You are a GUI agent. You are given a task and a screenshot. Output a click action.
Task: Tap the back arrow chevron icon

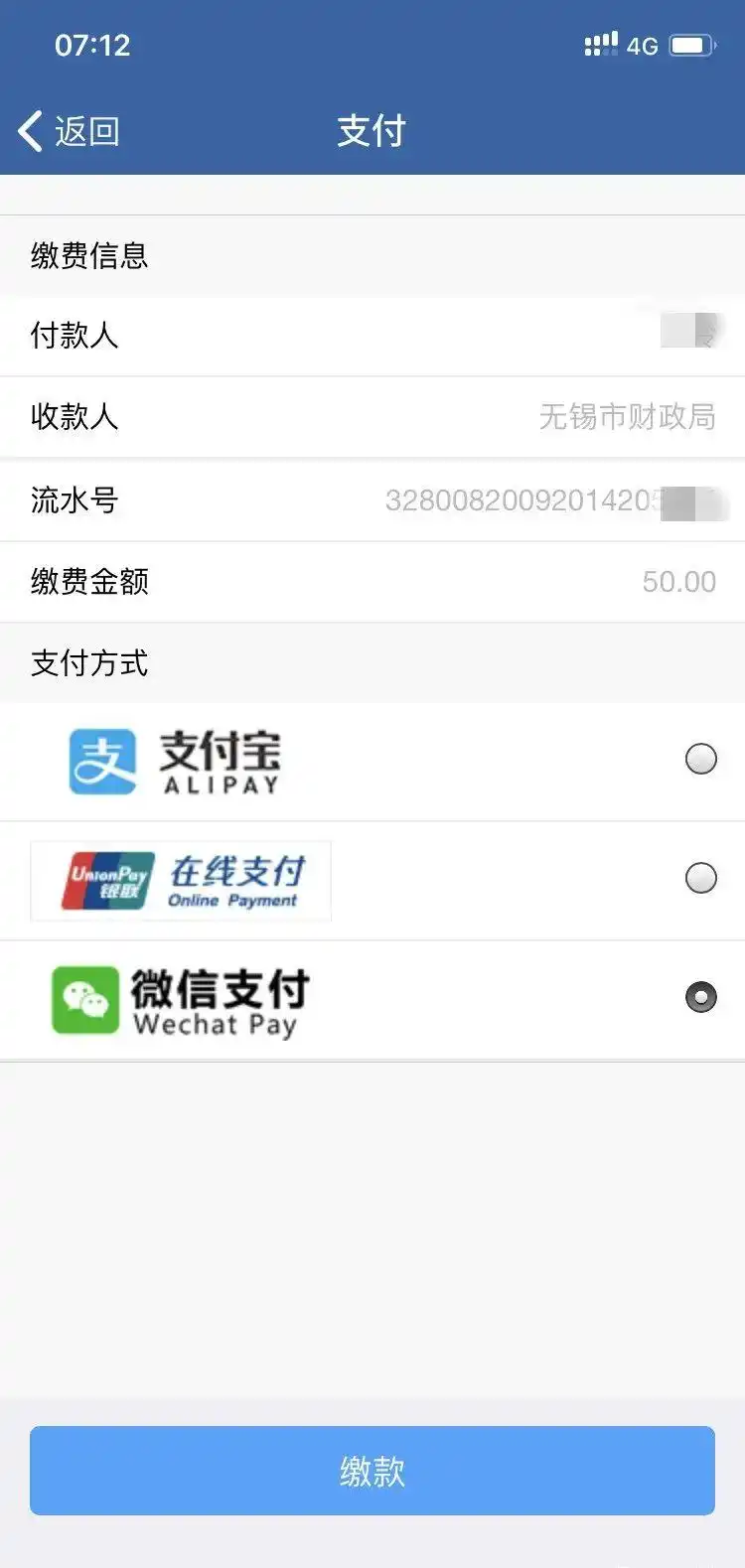tap(30, 130)
